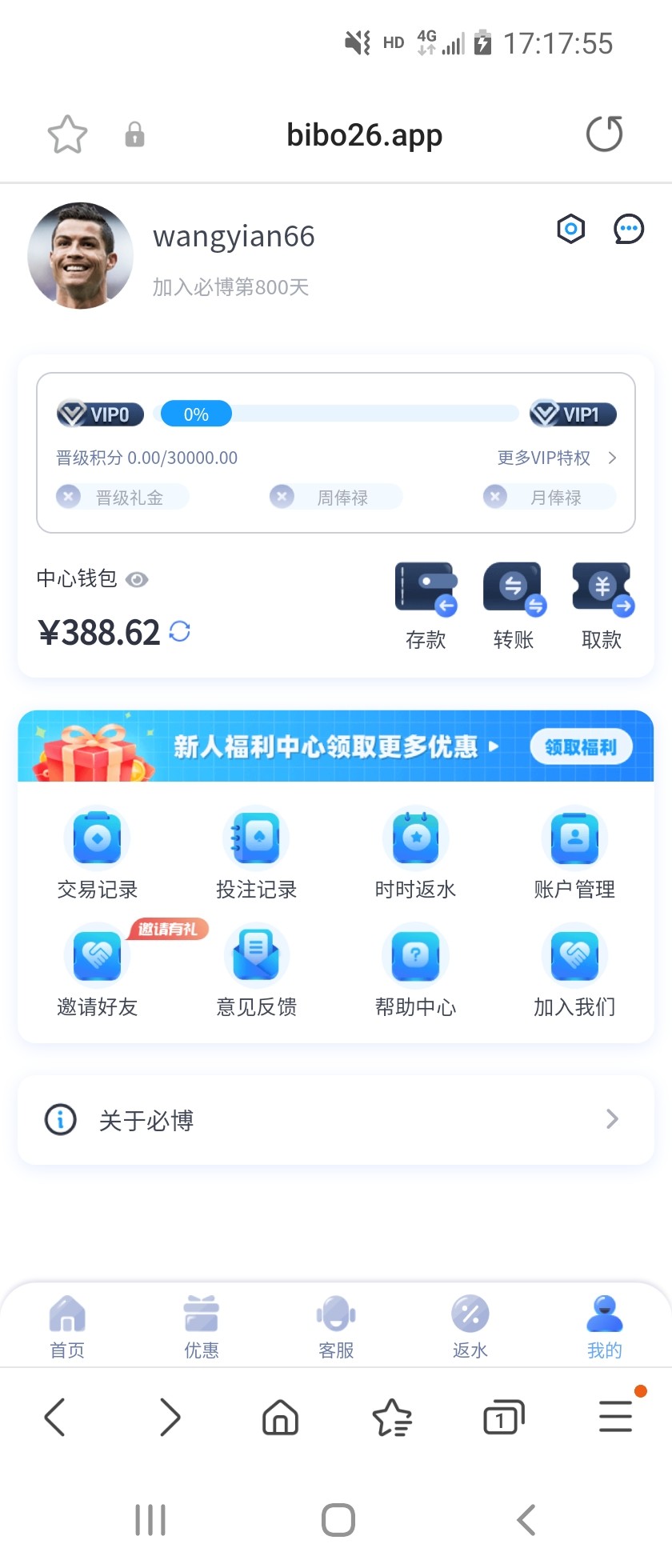Viewport: 672px width, 1568px height.
Task: Refresh the wallet balance
Action: point(180,632)
